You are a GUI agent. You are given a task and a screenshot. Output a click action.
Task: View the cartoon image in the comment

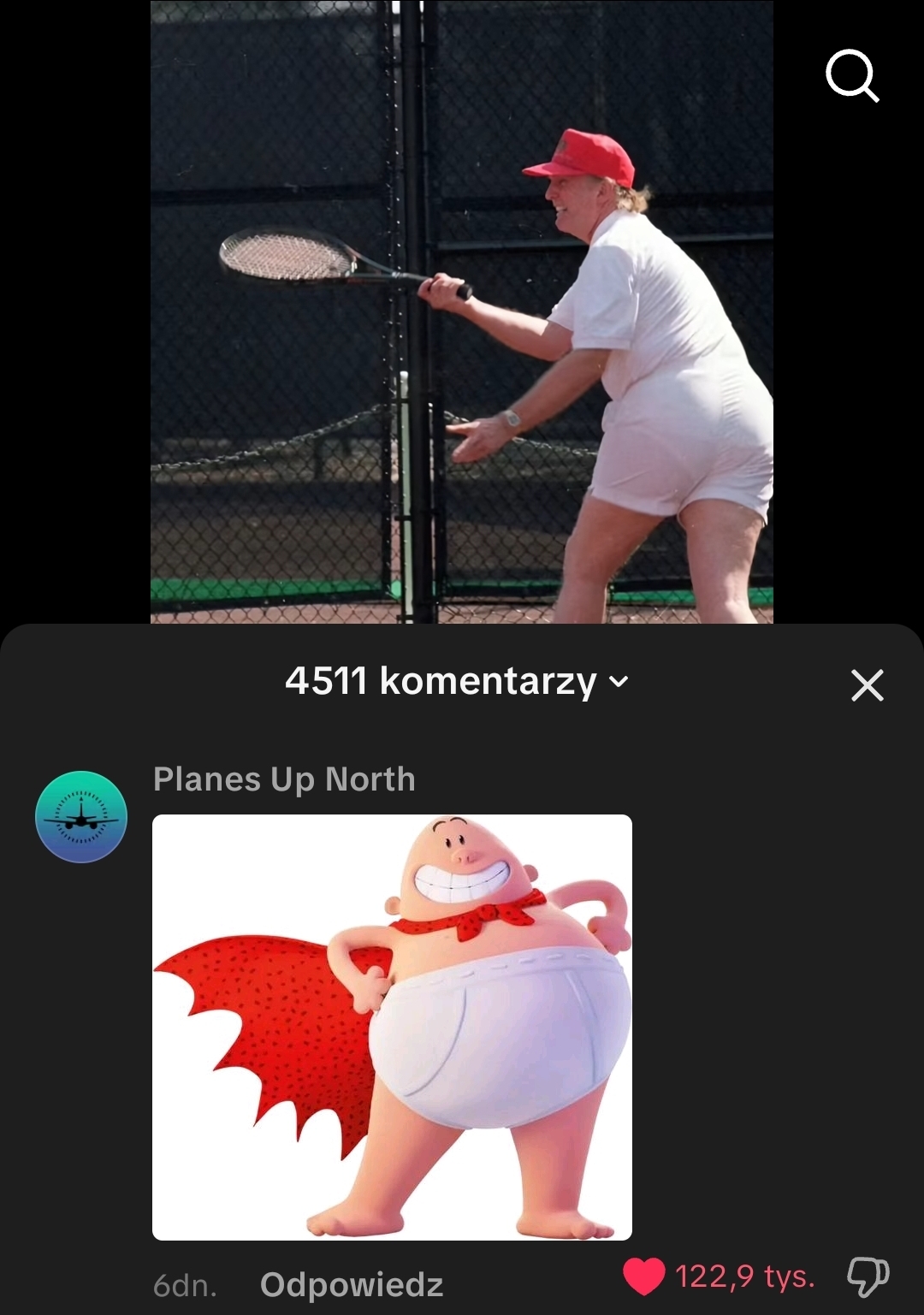(x=392, y=1027)
